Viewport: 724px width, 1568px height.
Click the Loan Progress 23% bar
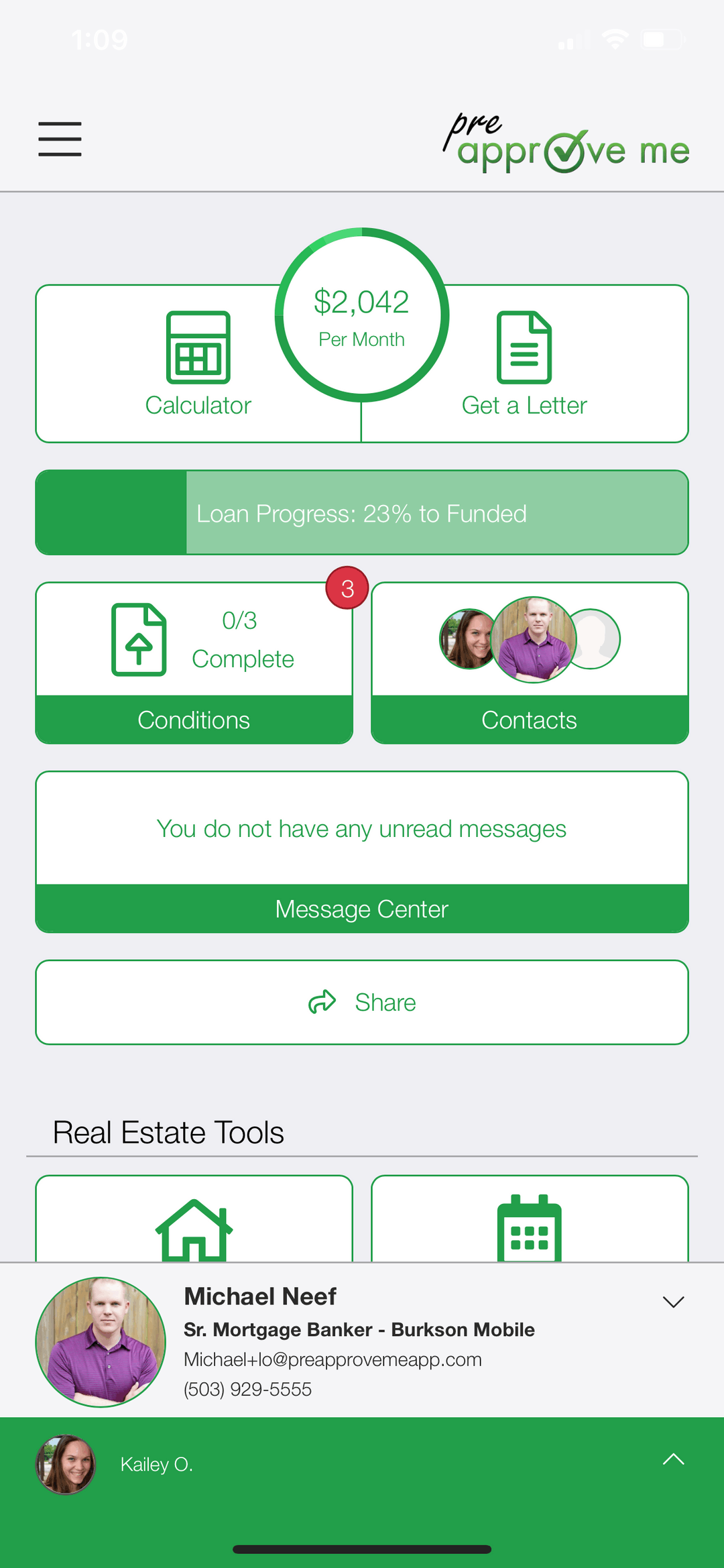(x=362, y=513)
